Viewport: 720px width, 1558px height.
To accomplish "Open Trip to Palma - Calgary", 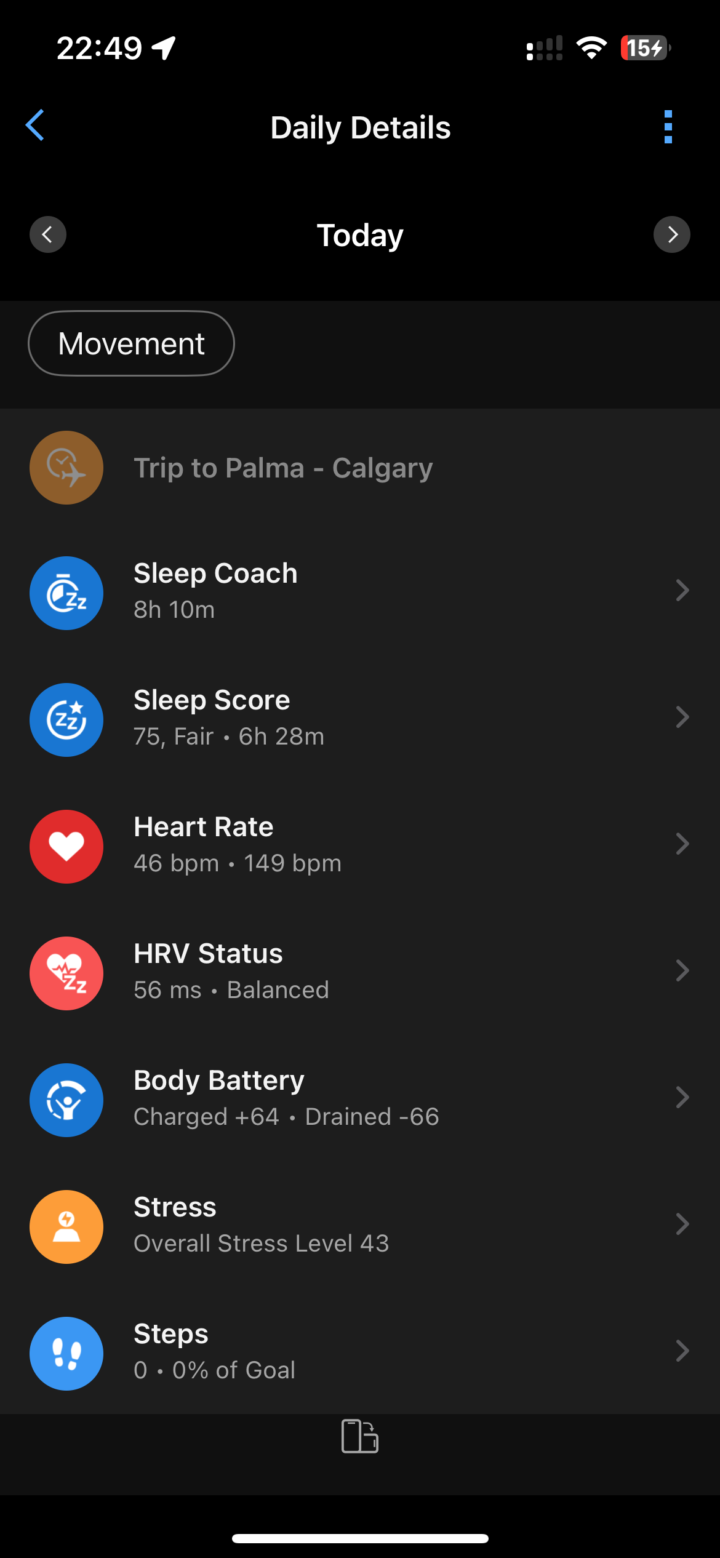I will [x=283, y=468].
